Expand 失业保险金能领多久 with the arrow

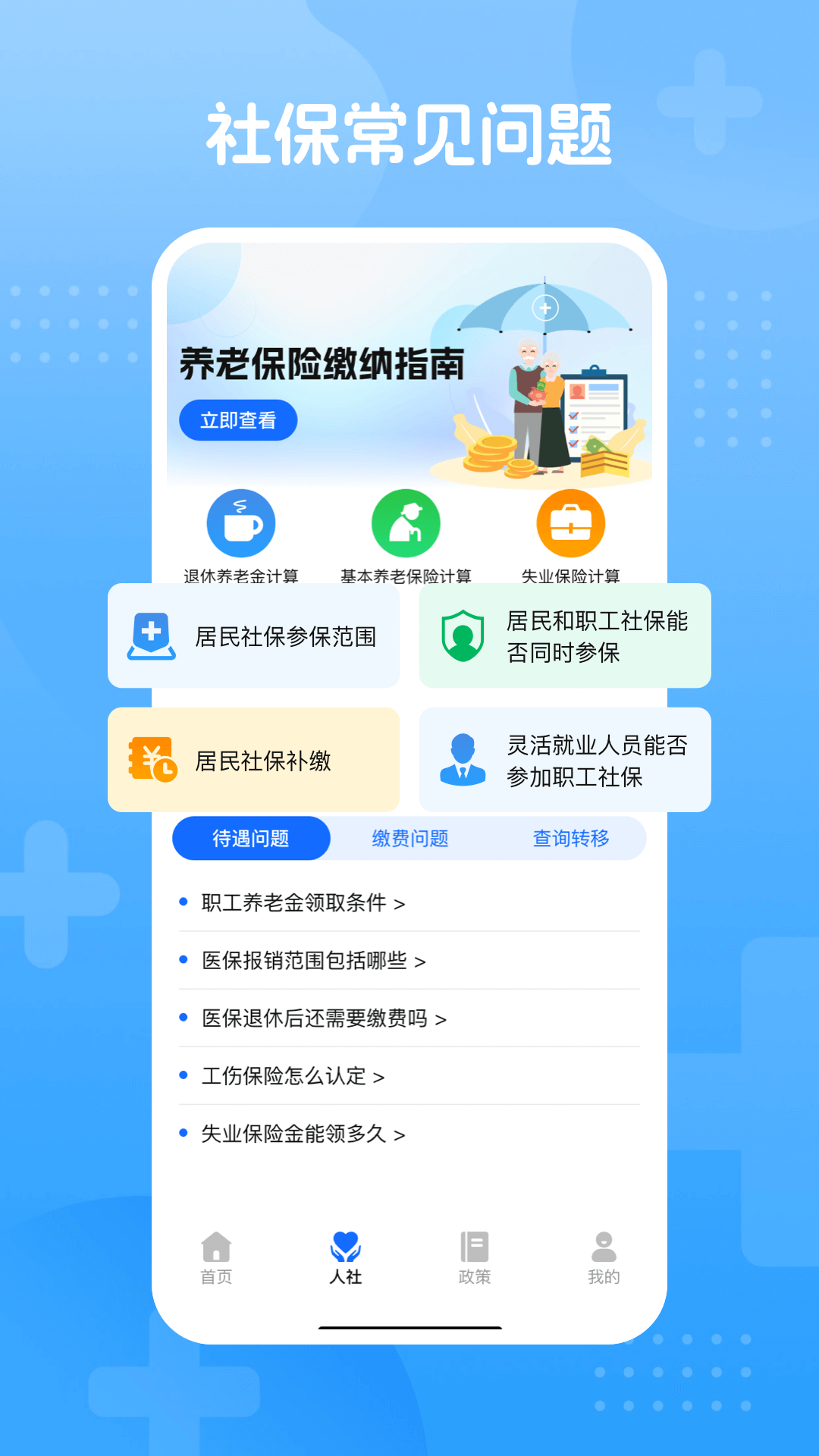click(400, 1134)
